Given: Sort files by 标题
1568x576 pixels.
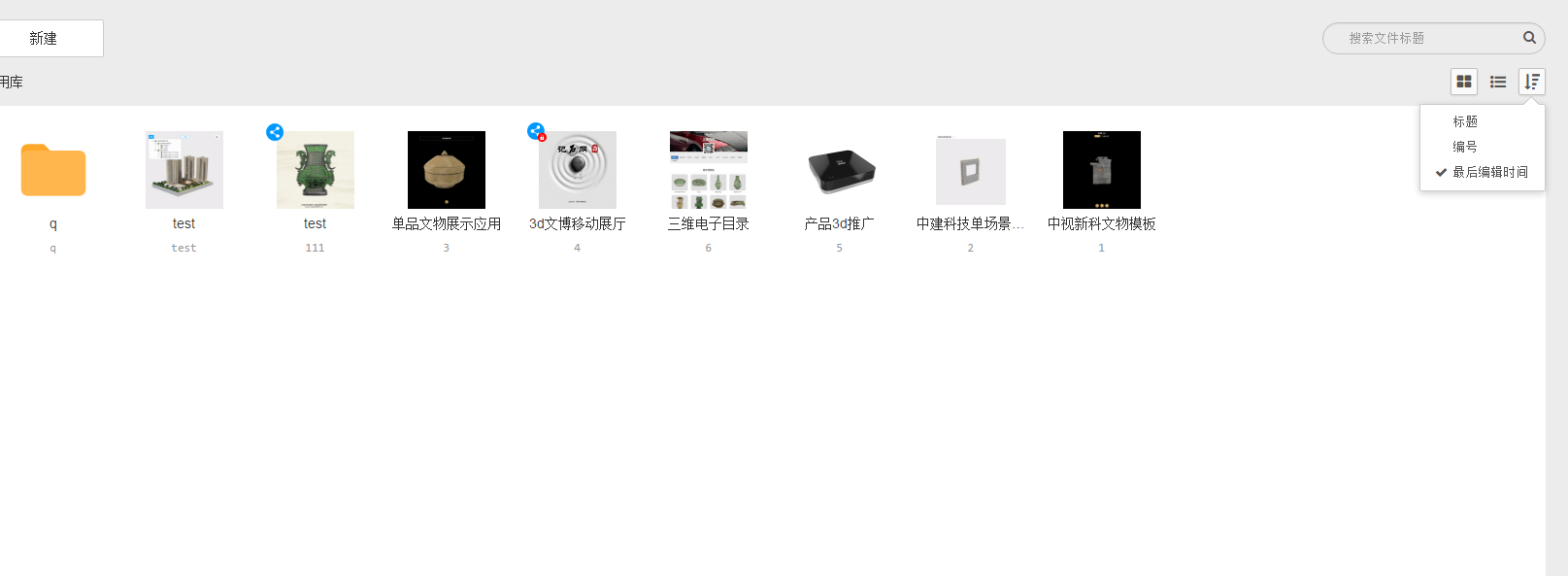Looking at the screenshot, I should 1465,121.
